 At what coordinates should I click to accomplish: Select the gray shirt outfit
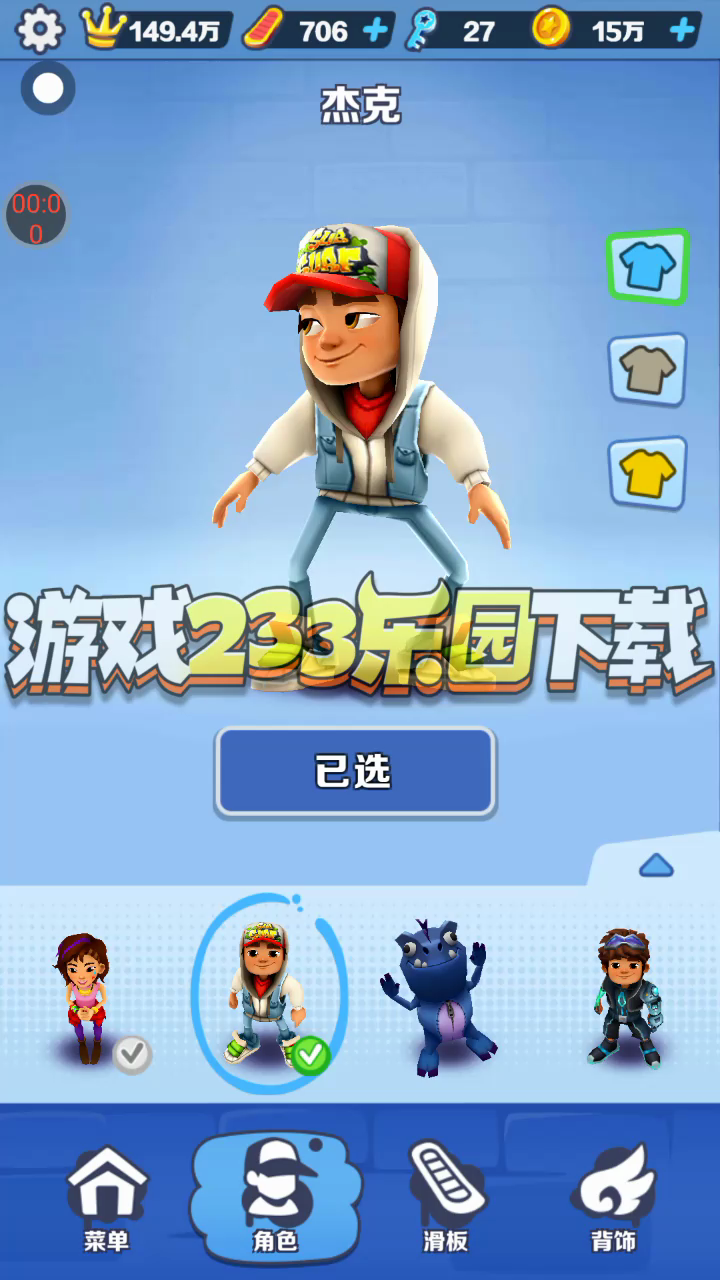tap(648, 371)
